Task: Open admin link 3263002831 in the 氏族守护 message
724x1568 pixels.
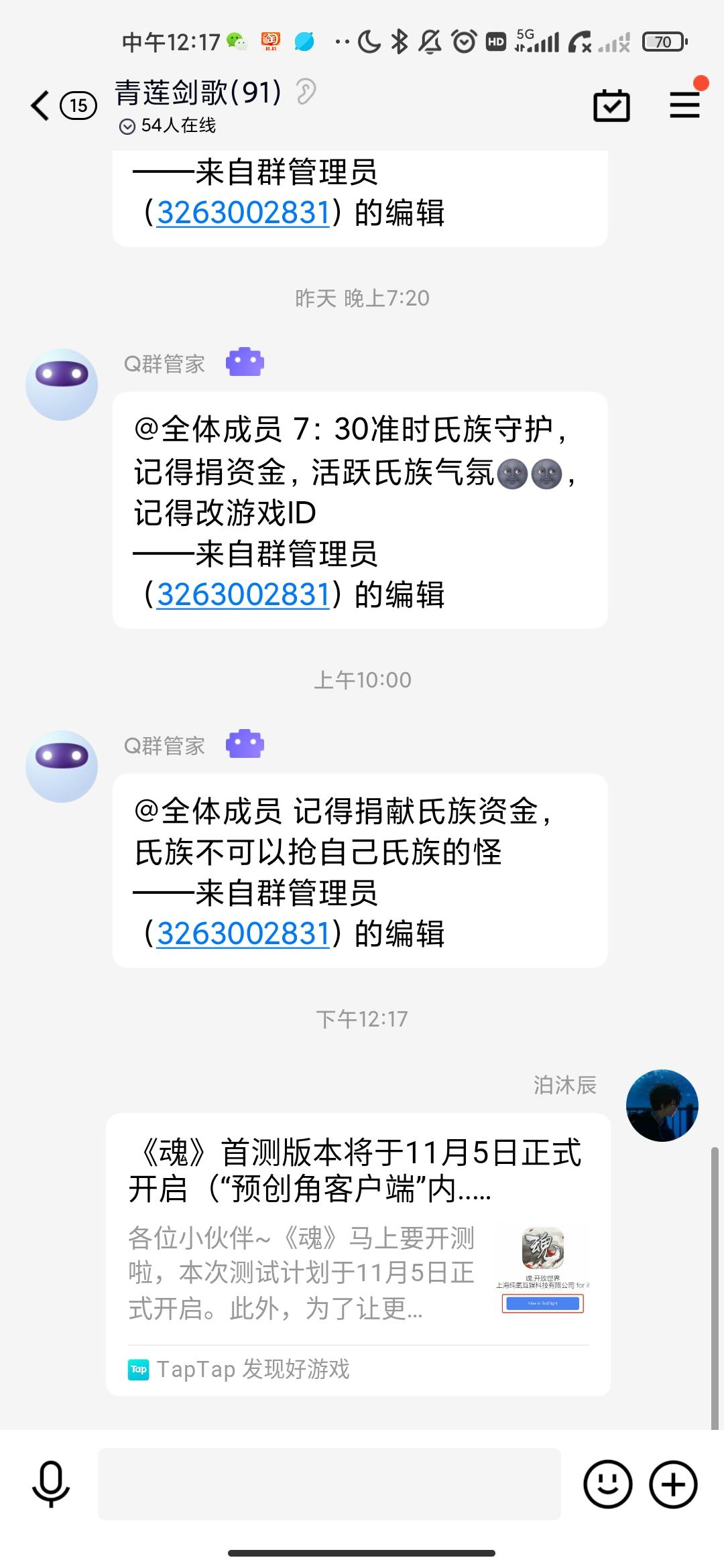Action: 243,594
